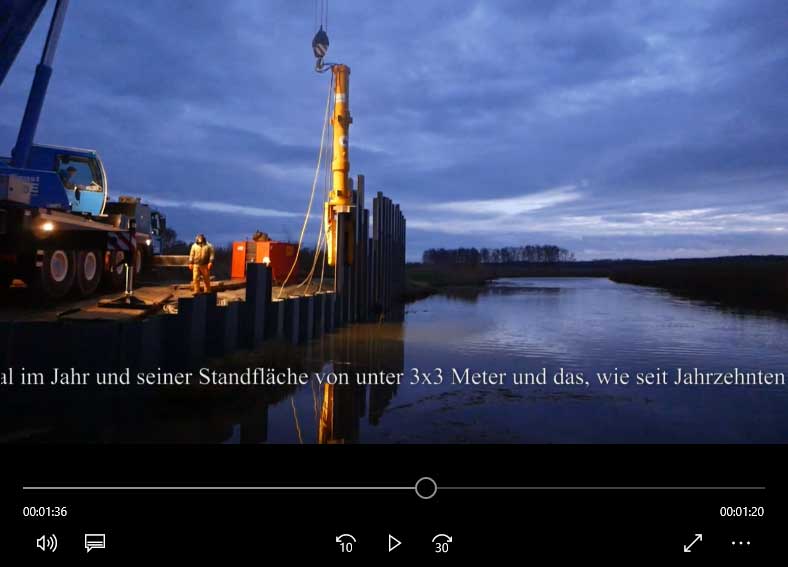Open the more options menu

tap(740, 543)
